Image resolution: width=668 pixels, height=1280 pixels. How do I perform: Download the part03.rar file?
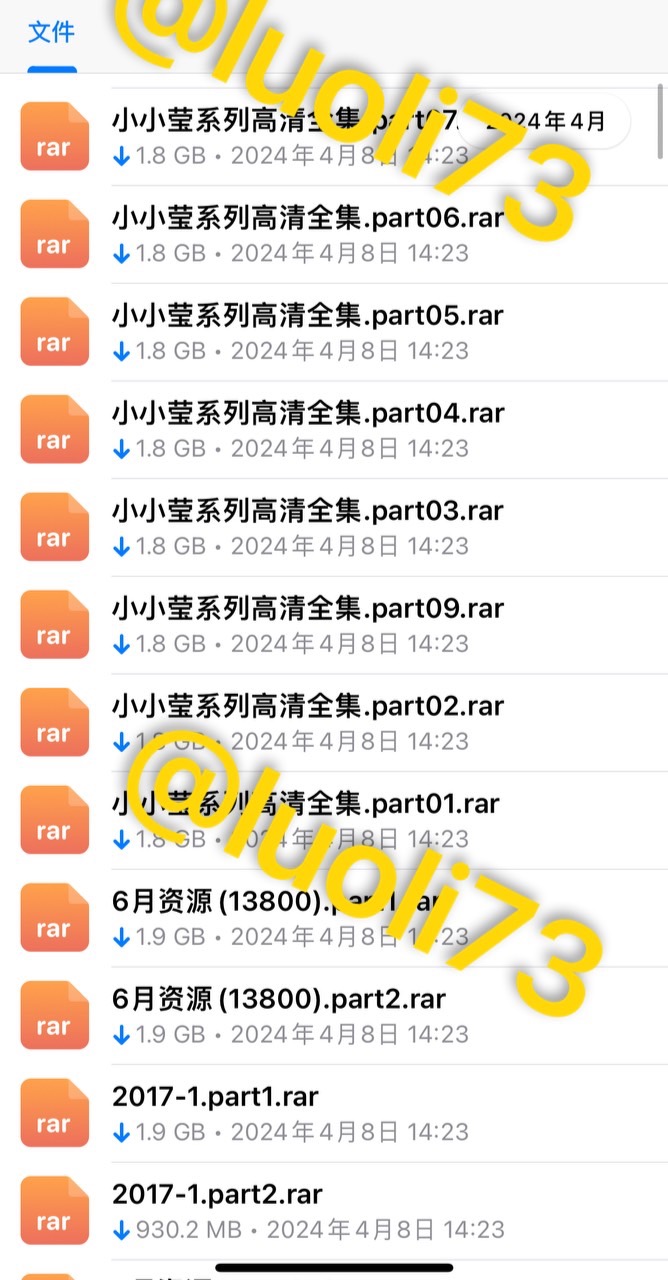(x=122, y=547)
